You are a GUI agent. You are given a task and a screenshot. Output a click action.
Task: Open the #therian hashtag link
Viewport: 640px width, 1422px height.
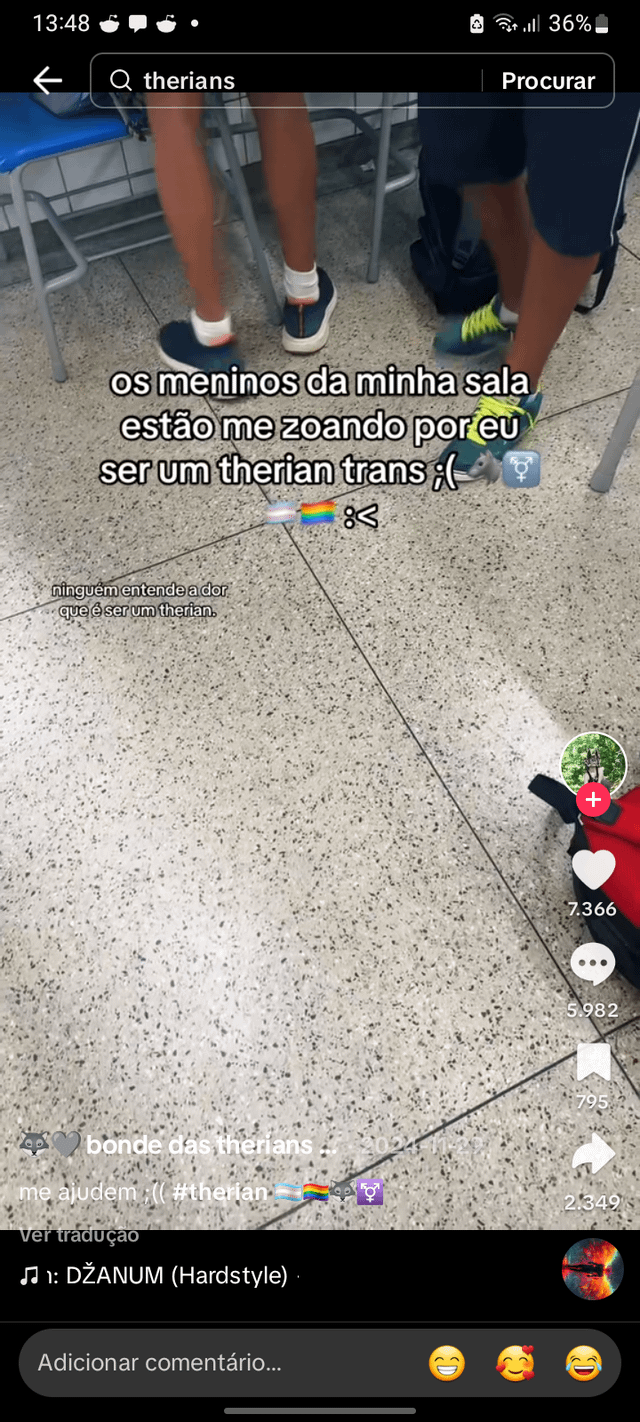pyautogui.click(x=220, y=1192)
